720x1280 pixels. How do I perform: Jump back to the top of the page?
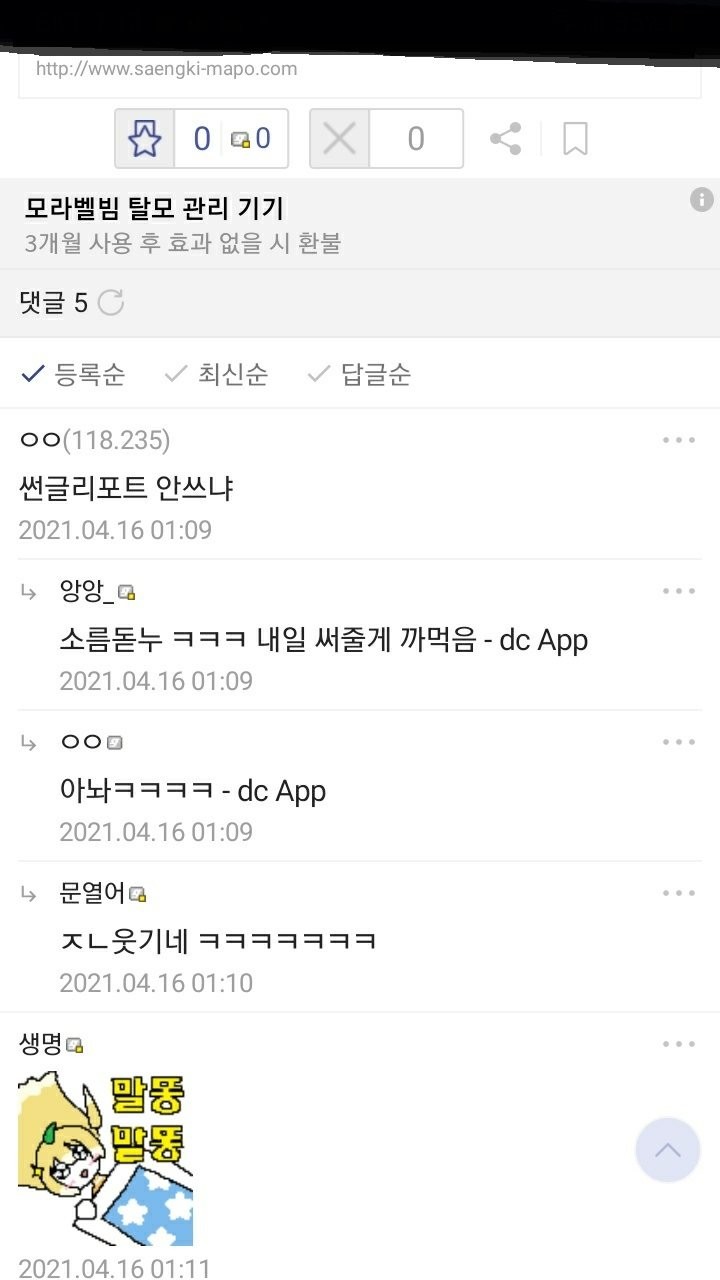click(667, 1150)
